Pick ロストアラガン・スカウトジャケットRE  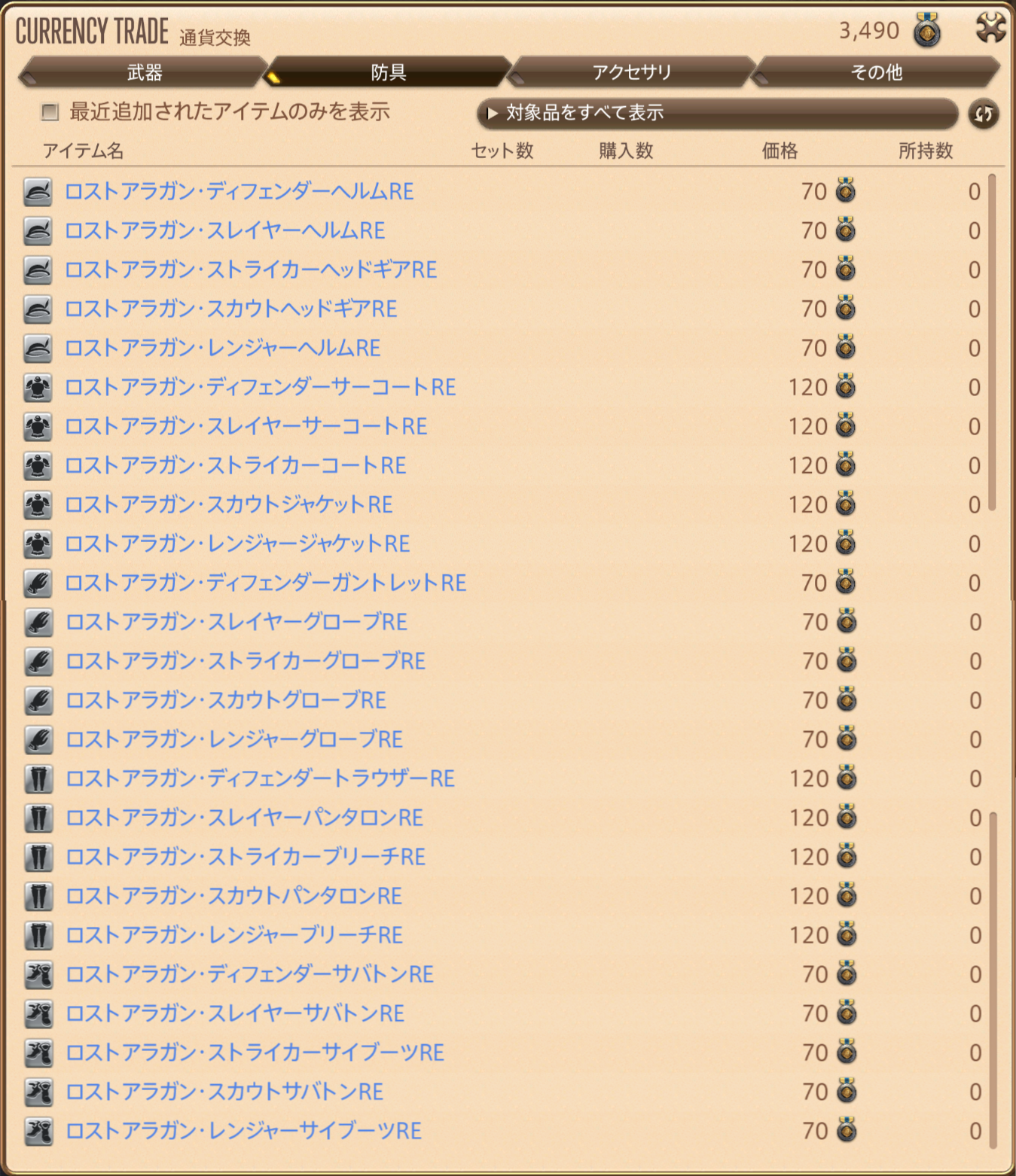click(228, 504)
